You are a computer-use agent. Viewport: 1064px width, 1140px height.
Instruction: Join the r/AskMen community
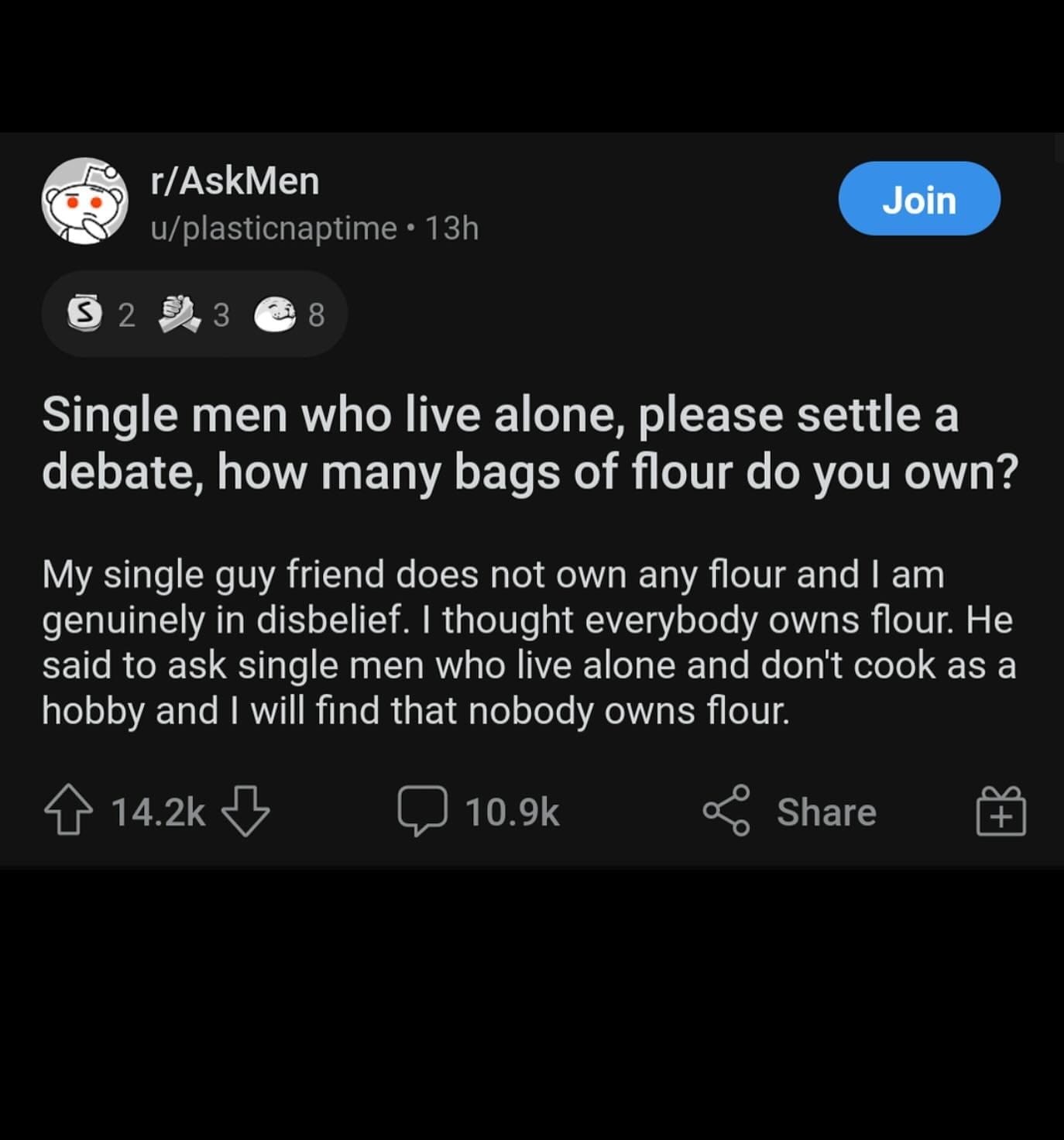[918, 199]
